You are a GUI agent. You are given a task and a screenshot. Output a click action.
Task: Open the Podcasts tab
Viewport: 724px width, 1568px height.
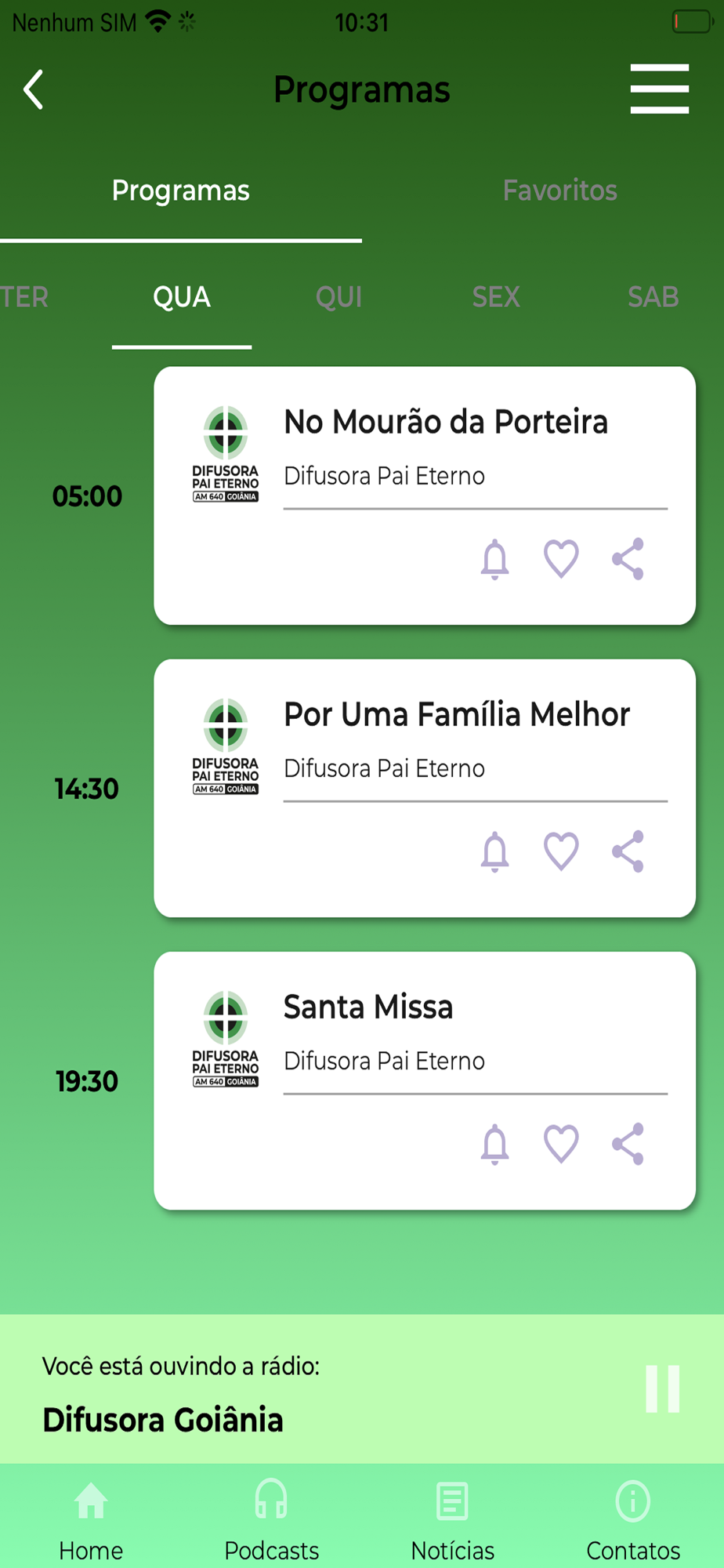271,1519
